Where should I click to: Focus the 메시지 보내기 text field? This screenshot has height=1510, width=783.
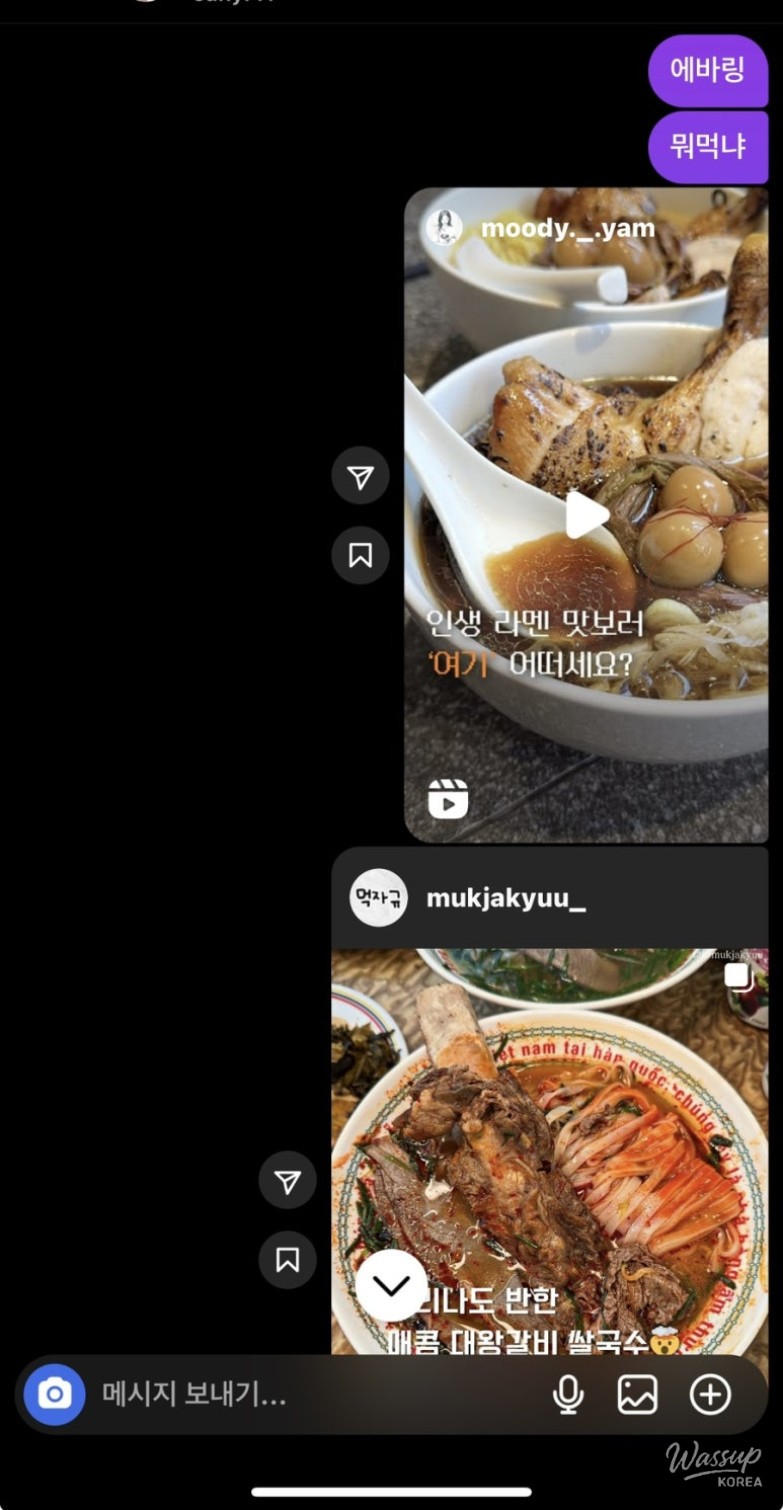coord(300,1394)
